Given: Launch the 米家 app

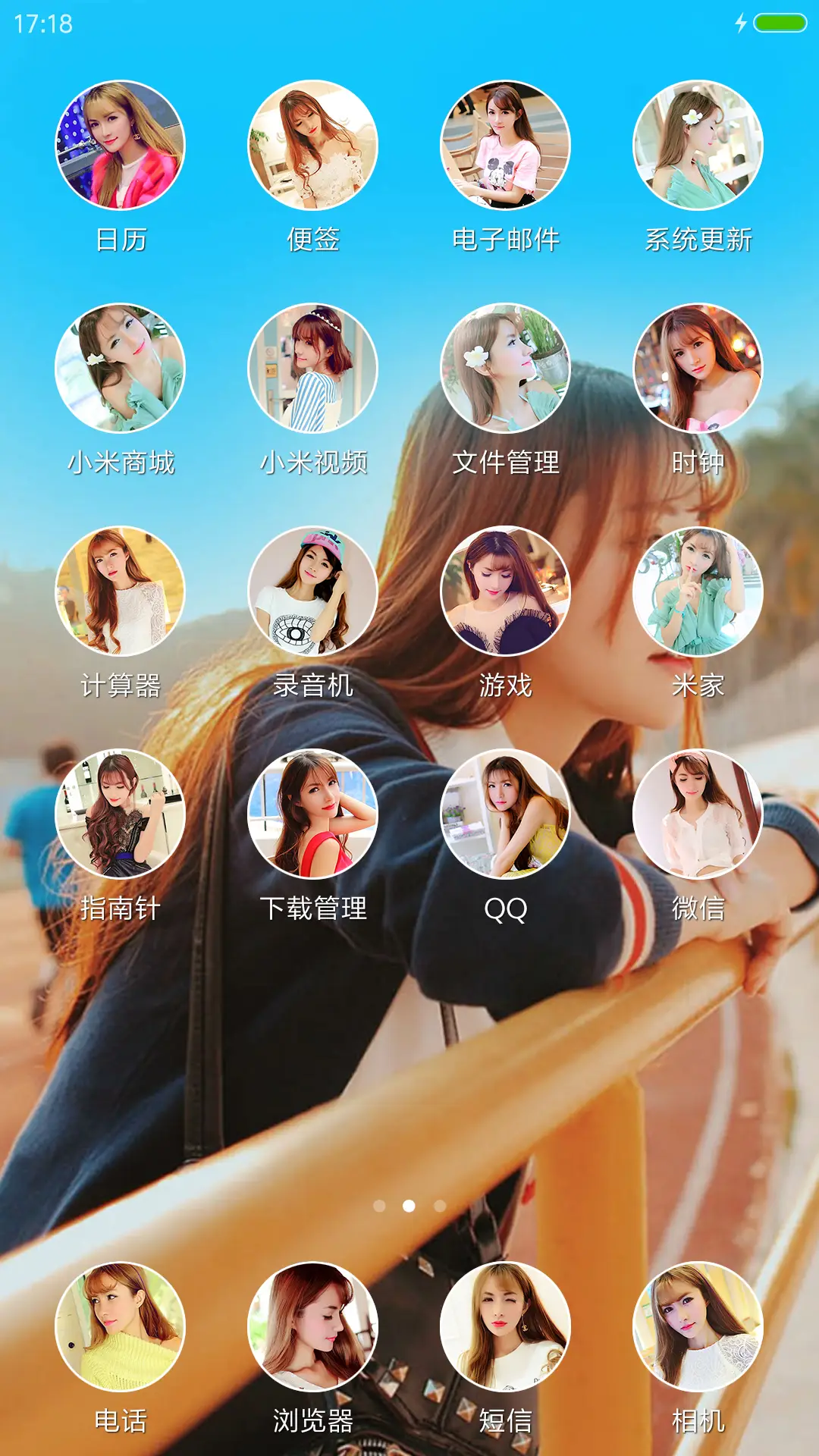Looking at the screenshot, I should click(x=698, y=591).
